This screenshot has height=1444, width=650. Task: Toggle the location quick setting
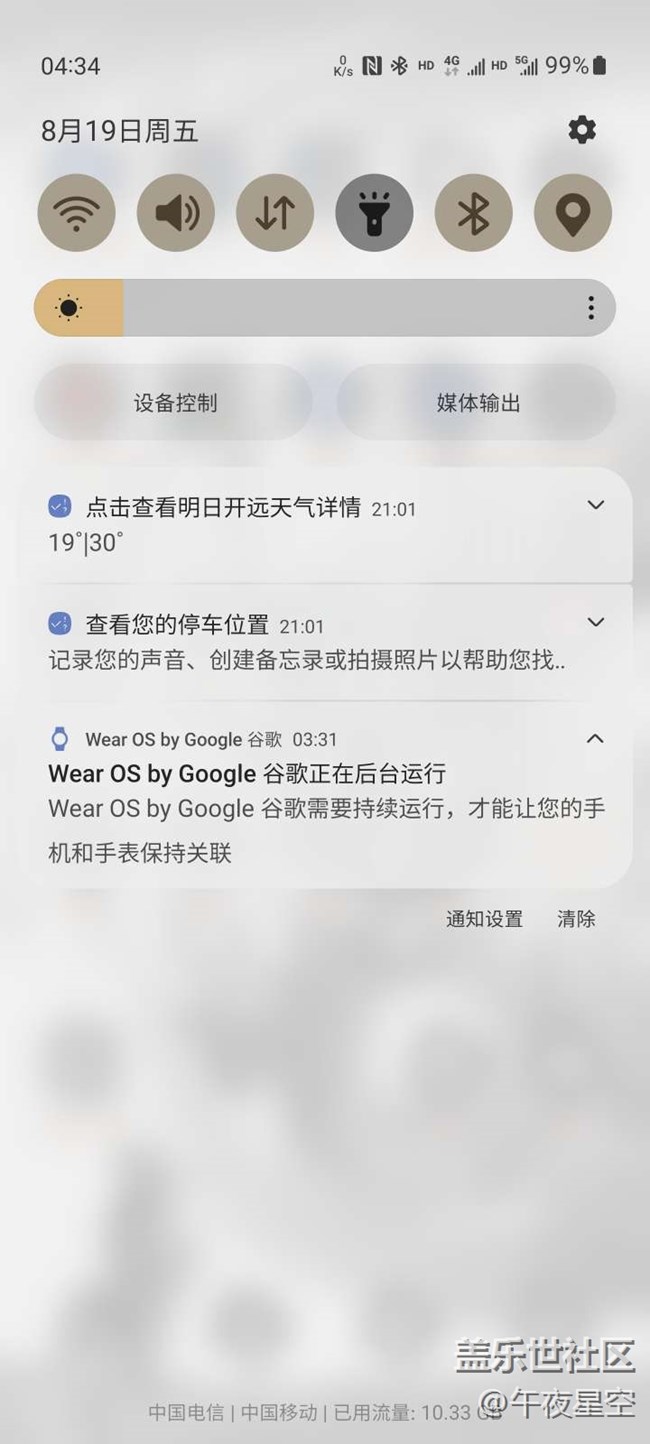click(x=572, y=213)
